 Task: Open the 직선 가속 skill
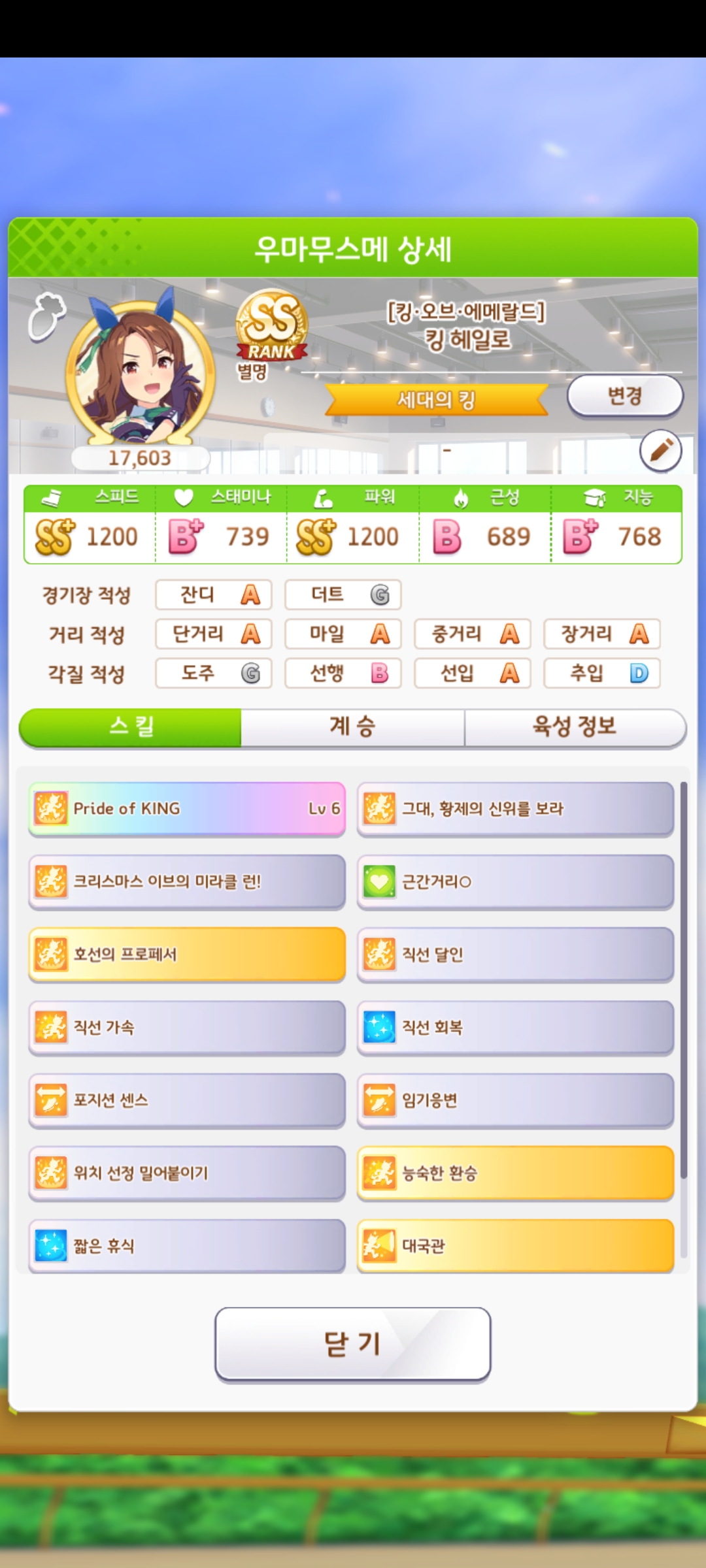pos(187,1028)
